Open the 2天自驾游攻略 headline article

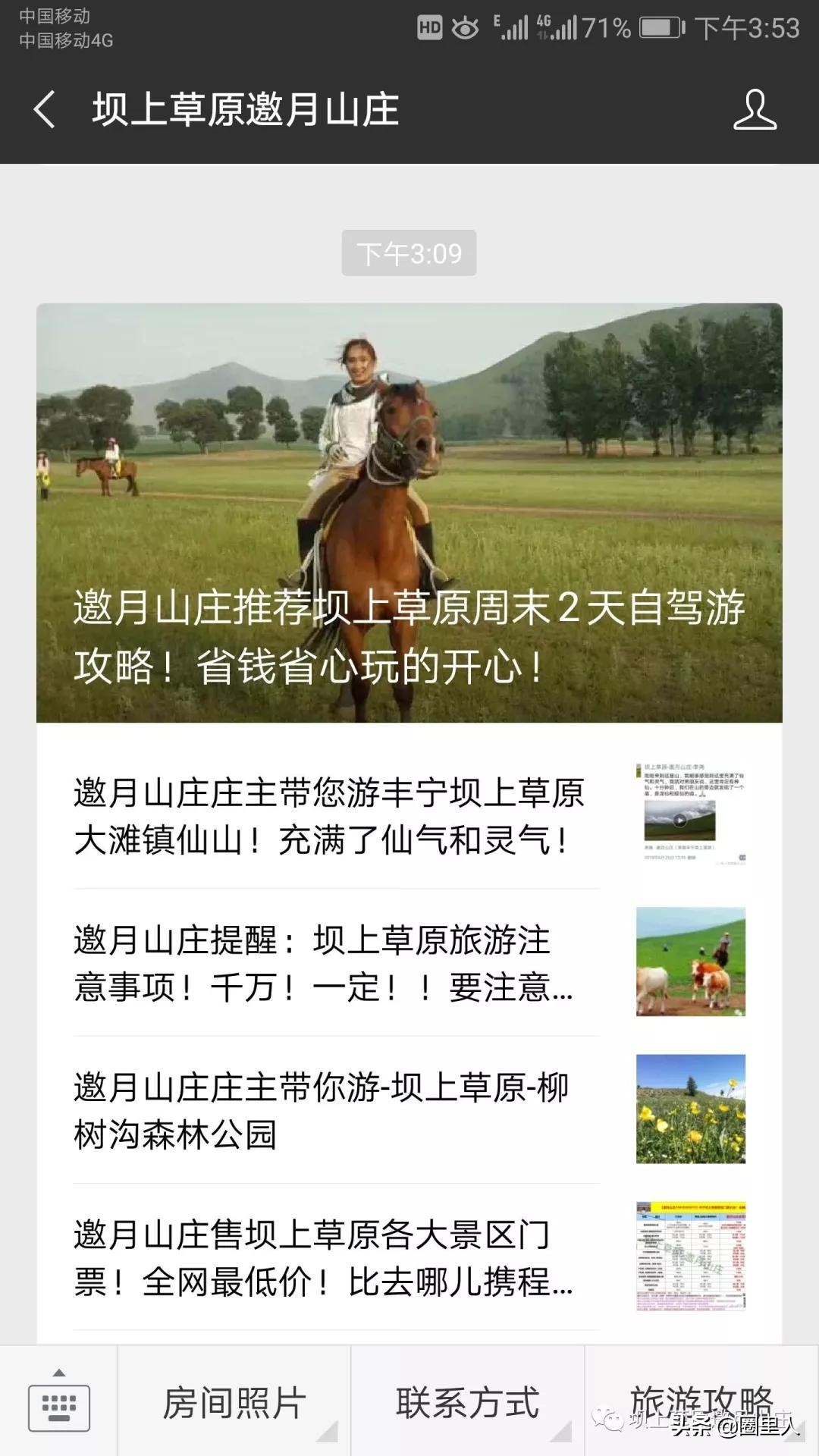tap(409, 513)
